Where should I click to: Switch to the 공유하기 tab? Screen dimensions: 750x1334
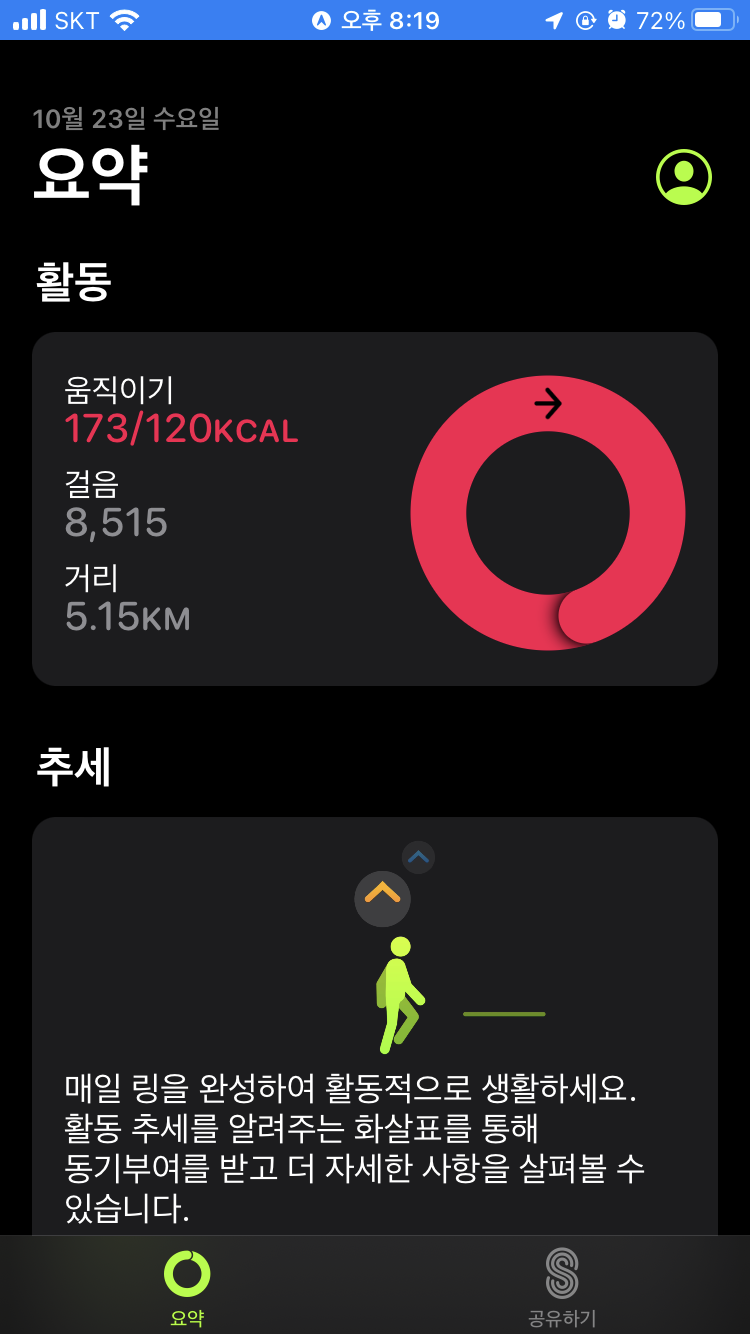pos(562,1285)
